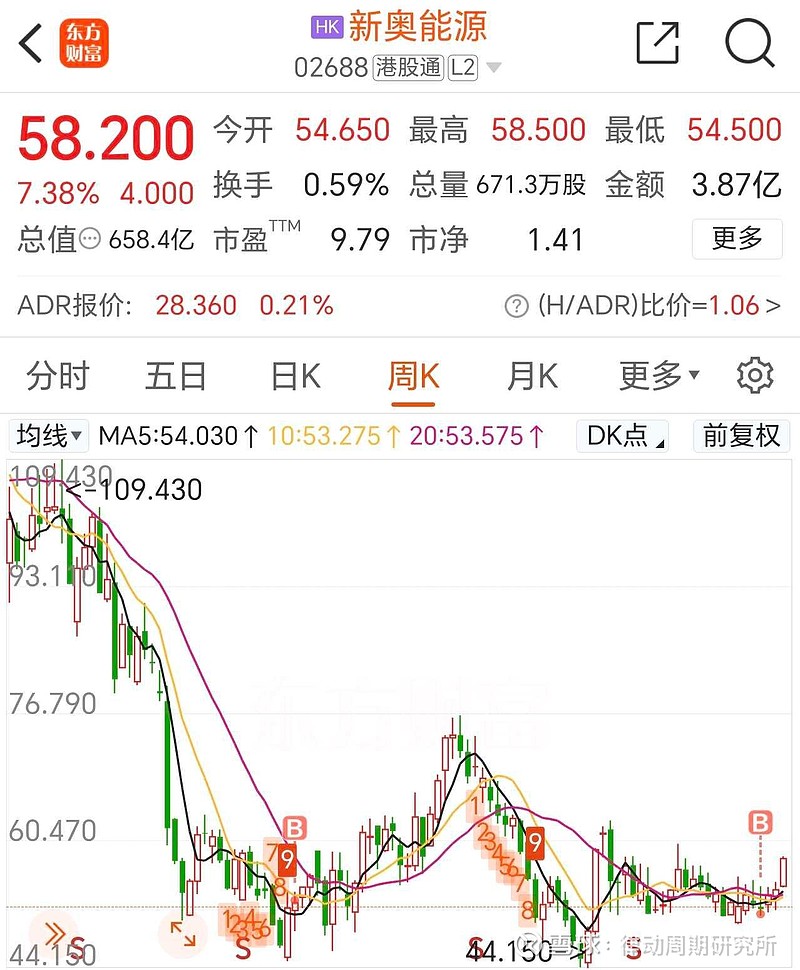The height and width of the screenshot is (970, 800).
Task: Select the 日K chart tab
Action: tap(295, 377)
